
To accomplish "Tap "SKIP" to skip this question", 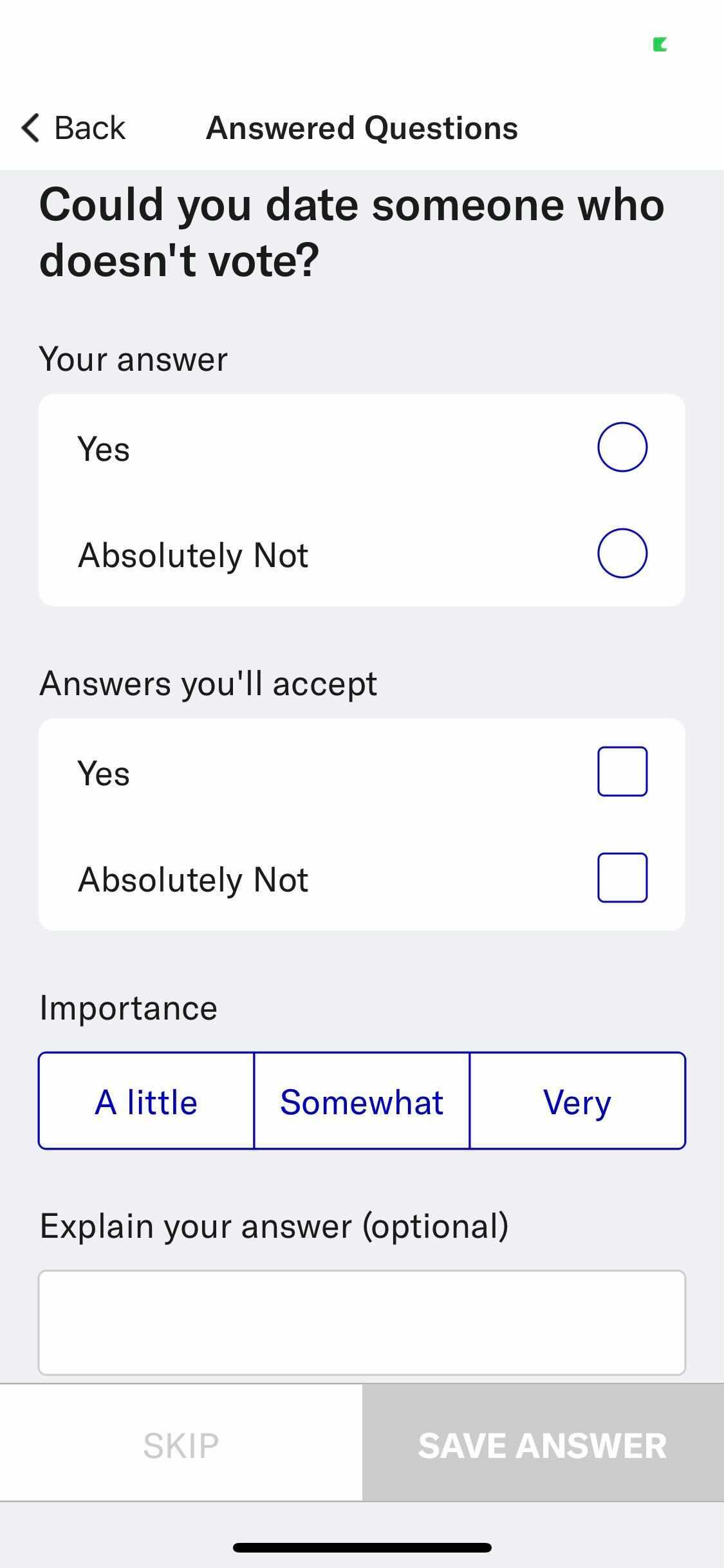I will pyautogui.click(x=180, y=1445).
